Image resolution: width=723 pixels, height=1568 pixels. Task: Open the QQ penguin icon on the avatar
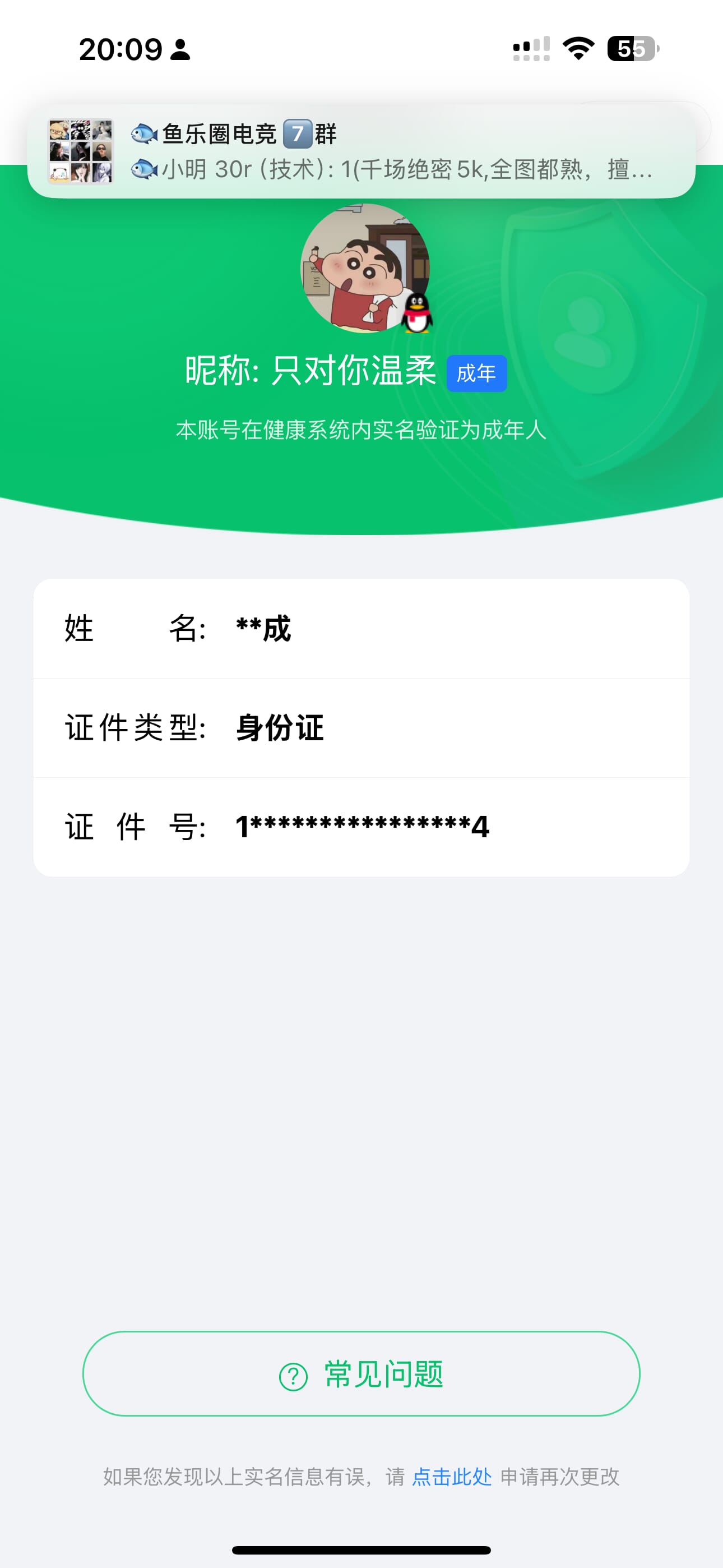pyautogui.click(x=417, y=313)
